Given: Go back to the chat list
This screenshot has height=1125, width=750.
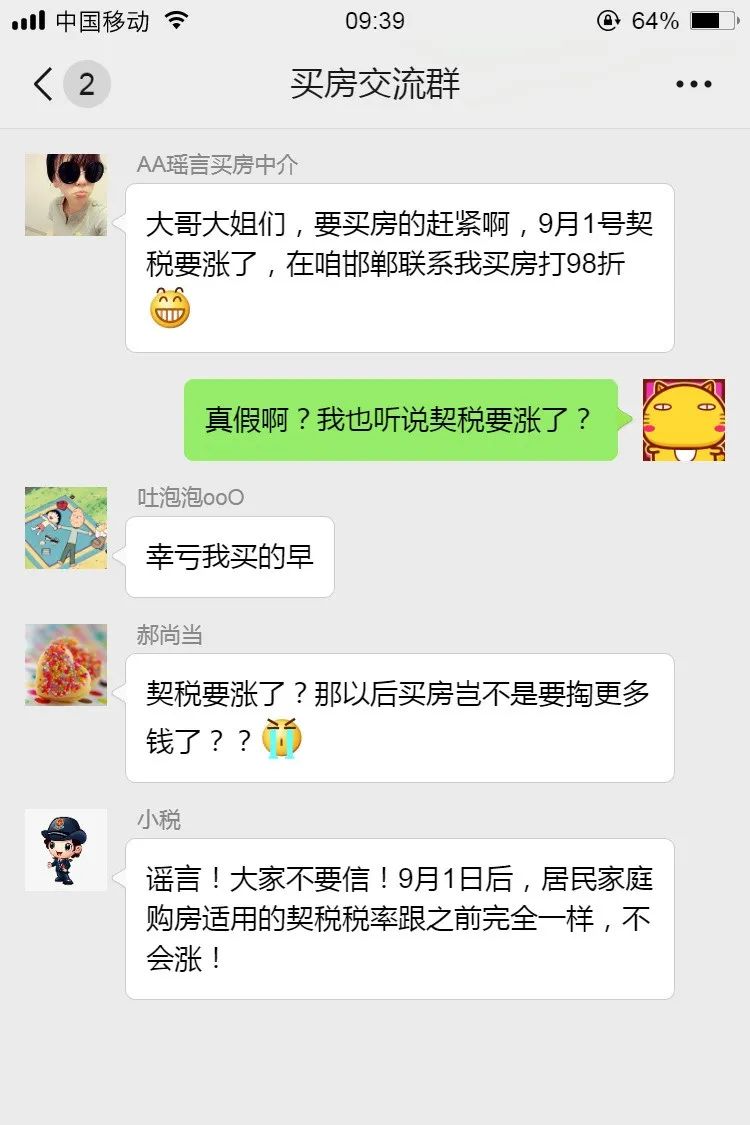Looking at the screenshot, I should 44,85.
